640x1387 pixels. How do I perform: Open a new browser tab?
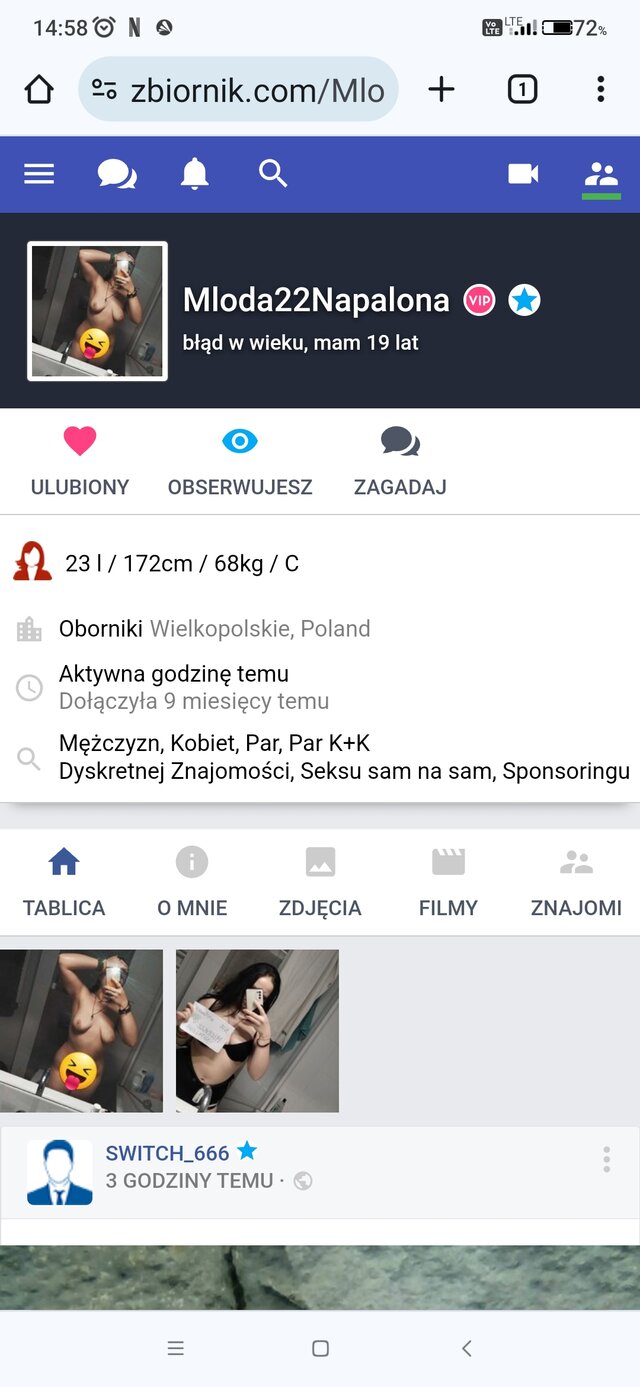click(x=441, y=90)
